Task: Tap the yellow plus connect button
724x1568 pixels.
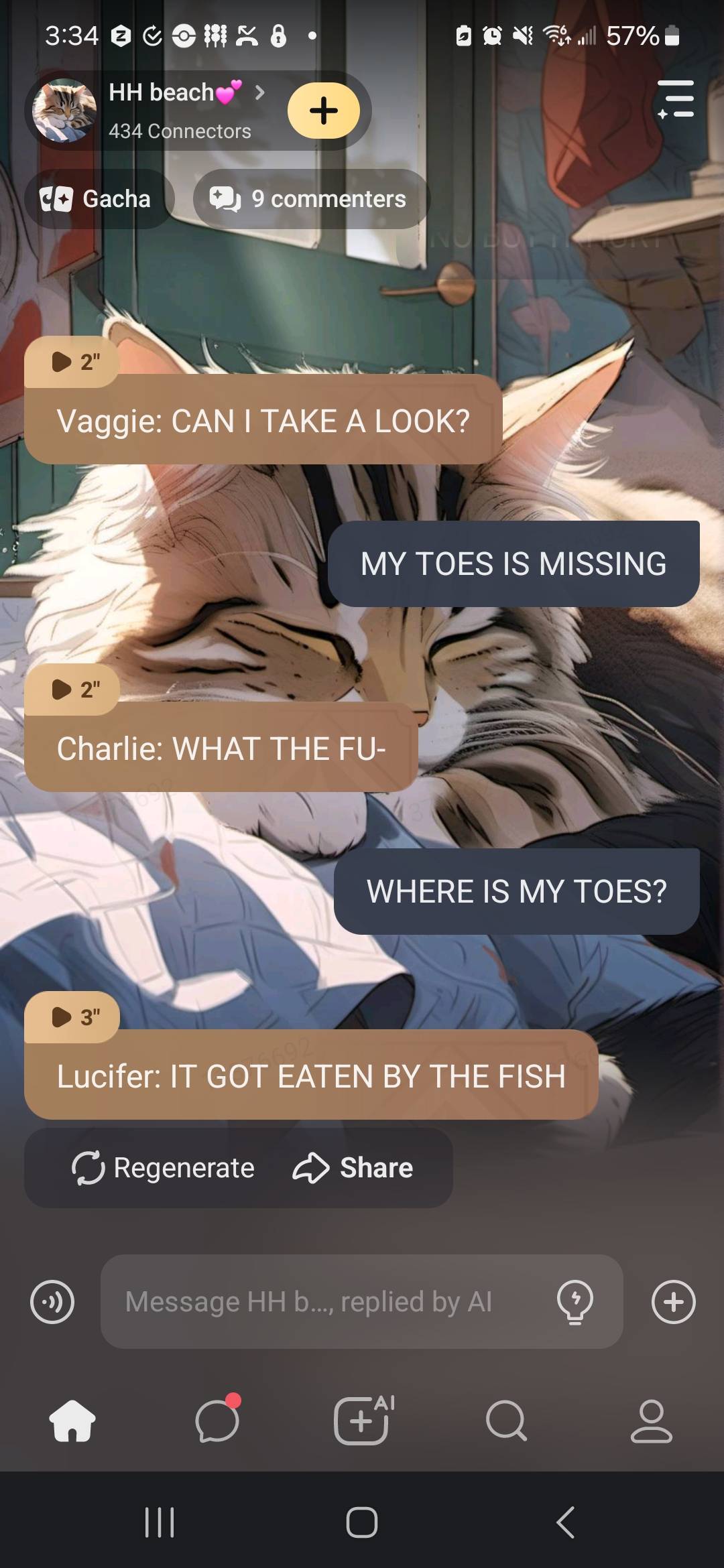Action: coord(324,111)
